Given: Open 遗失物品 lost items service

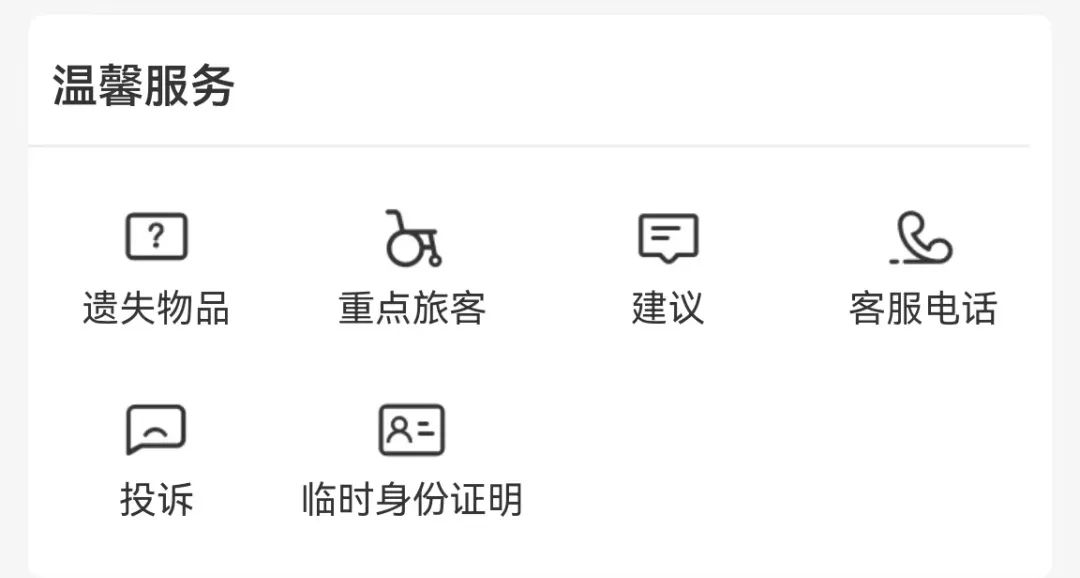Looking at the screenshot, I should [x=156, y=267].
